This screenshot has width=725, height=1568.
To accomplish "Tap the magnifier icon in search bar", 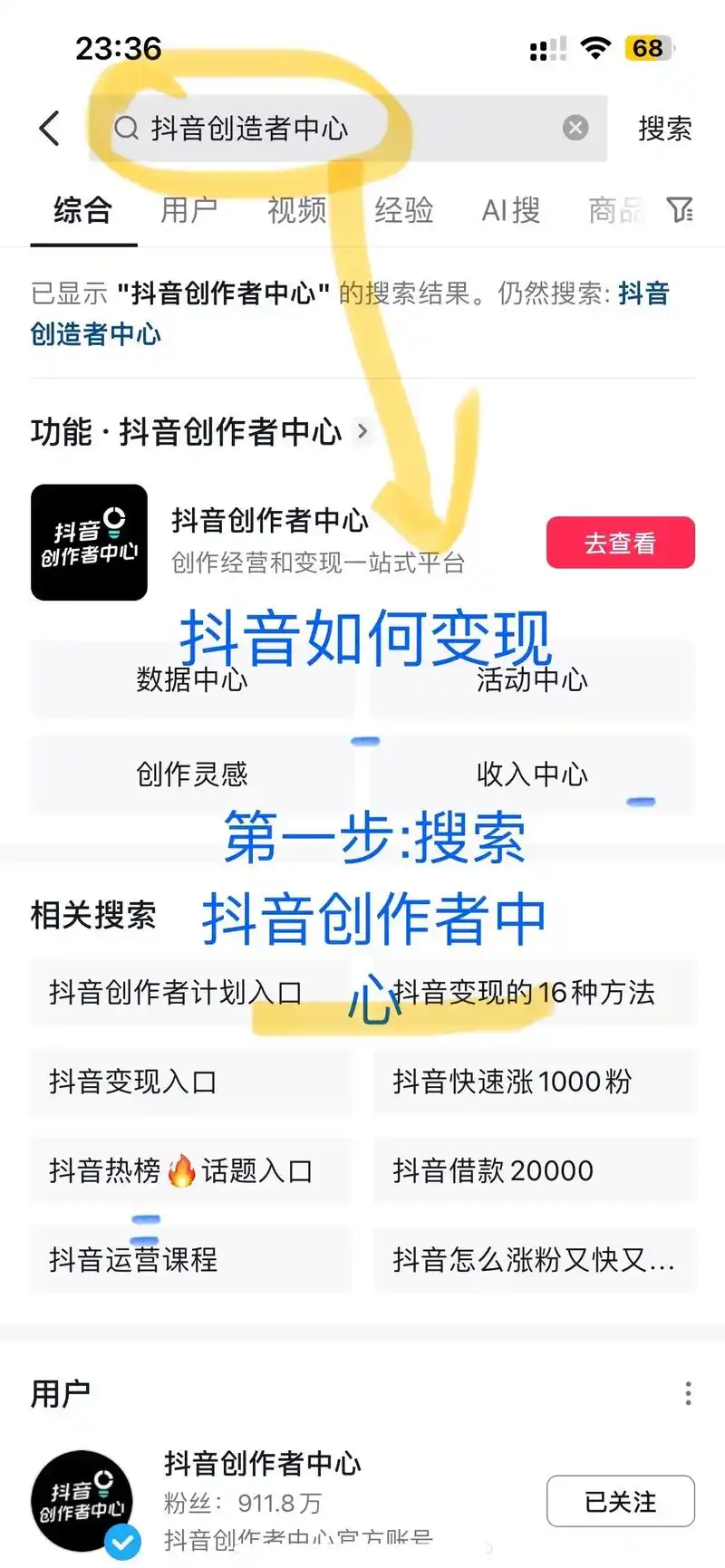I will pos(125,128).
